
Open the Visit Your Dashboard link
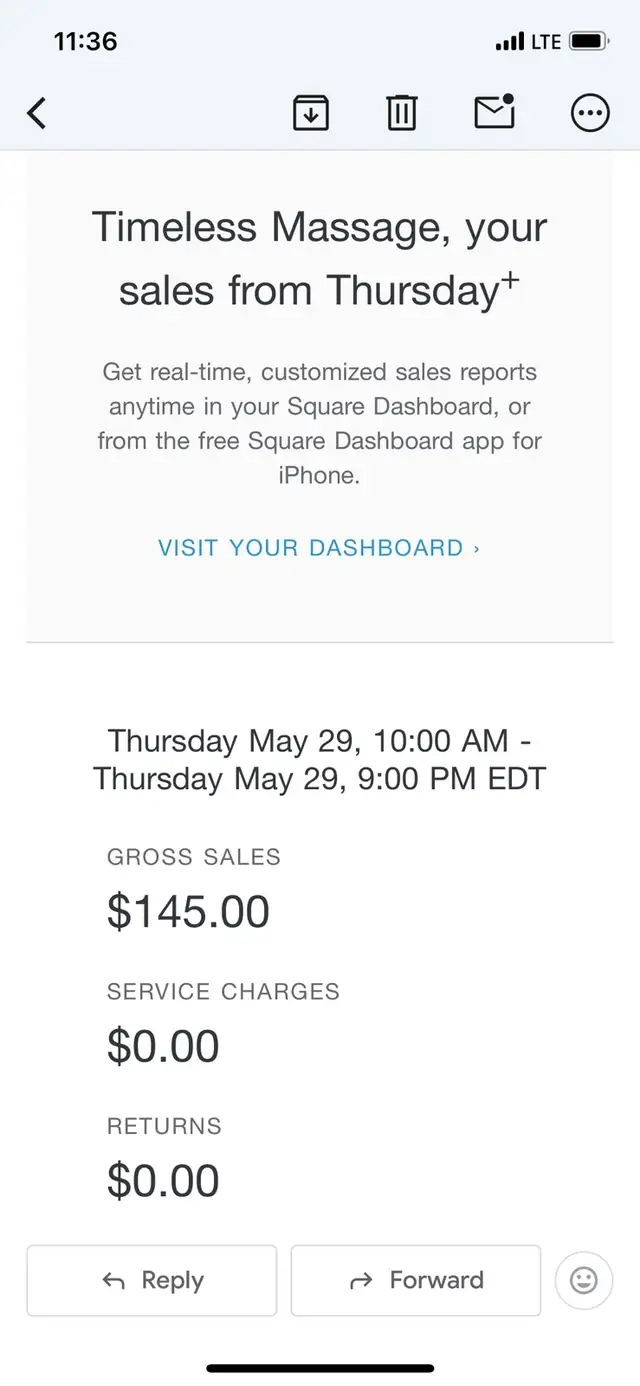[x=319, y=548]
